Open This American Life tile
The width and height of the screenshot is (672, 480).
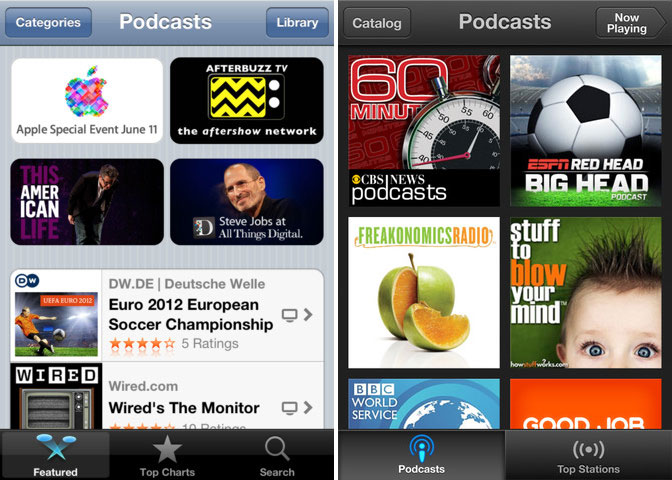click(x=87, y=201)
